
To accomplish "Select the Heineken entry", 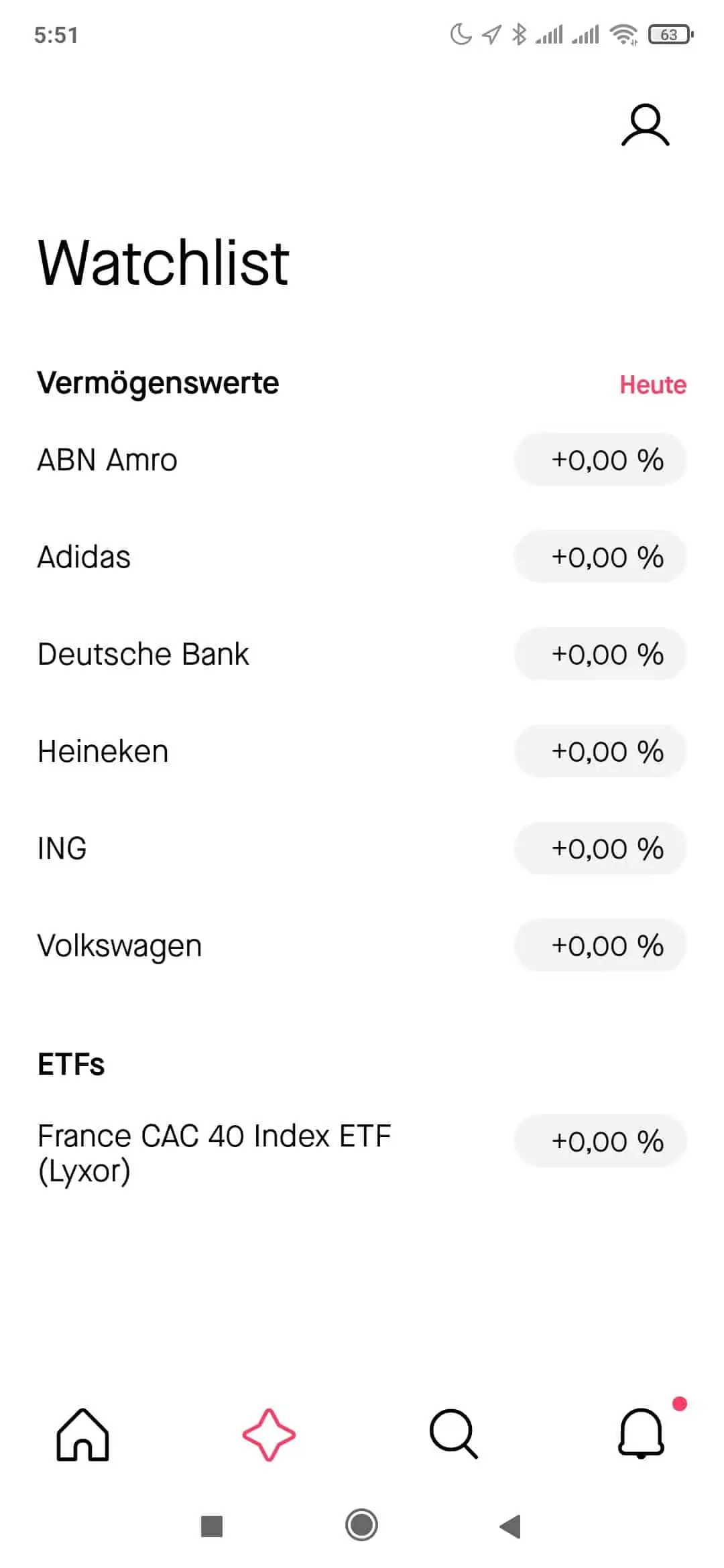I will pos(362,751).
